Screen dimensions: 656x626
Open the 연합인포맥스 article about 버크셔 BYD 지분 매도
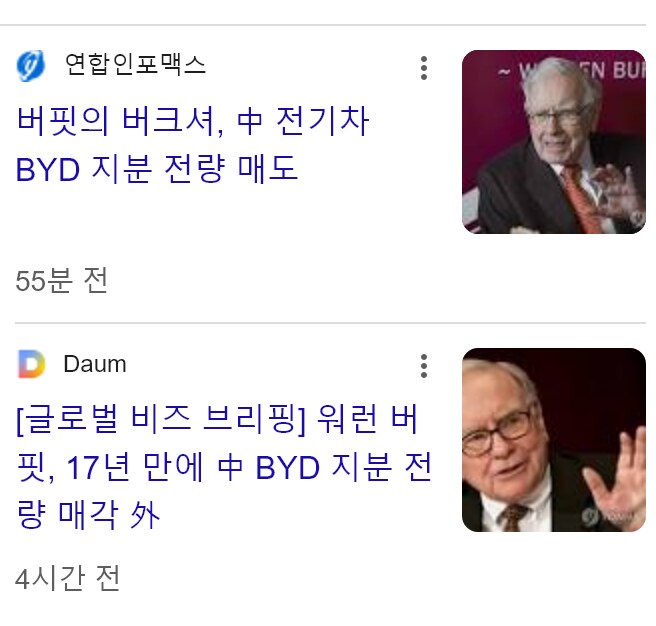point(193,145)
